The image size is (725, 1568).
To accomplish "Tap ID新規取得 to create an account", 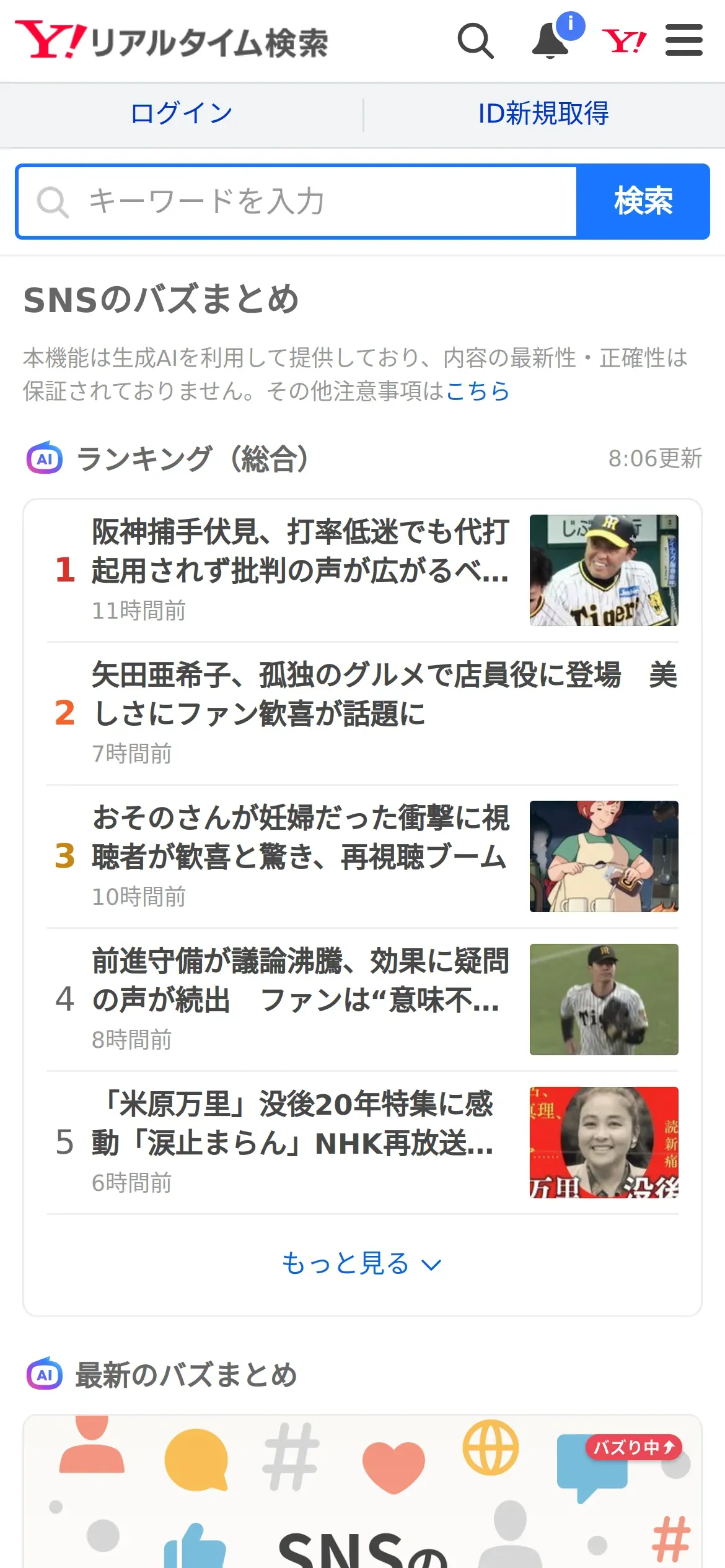I will pyautogui.click(x=543, y=114).
